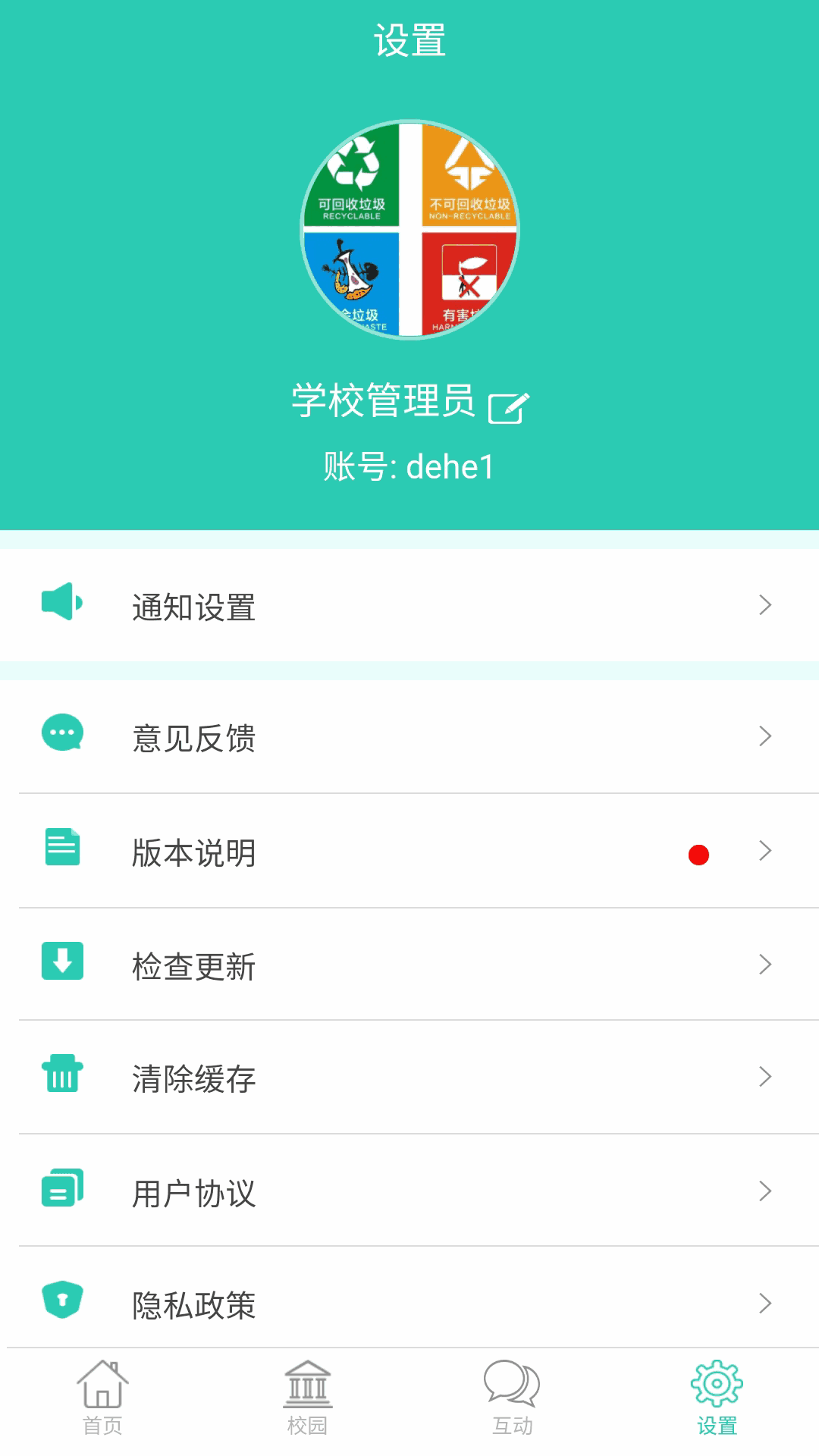The image size is (819, 1456).
Task: Choose 清除缓存 to clear cache
Action: (409, 1078)
